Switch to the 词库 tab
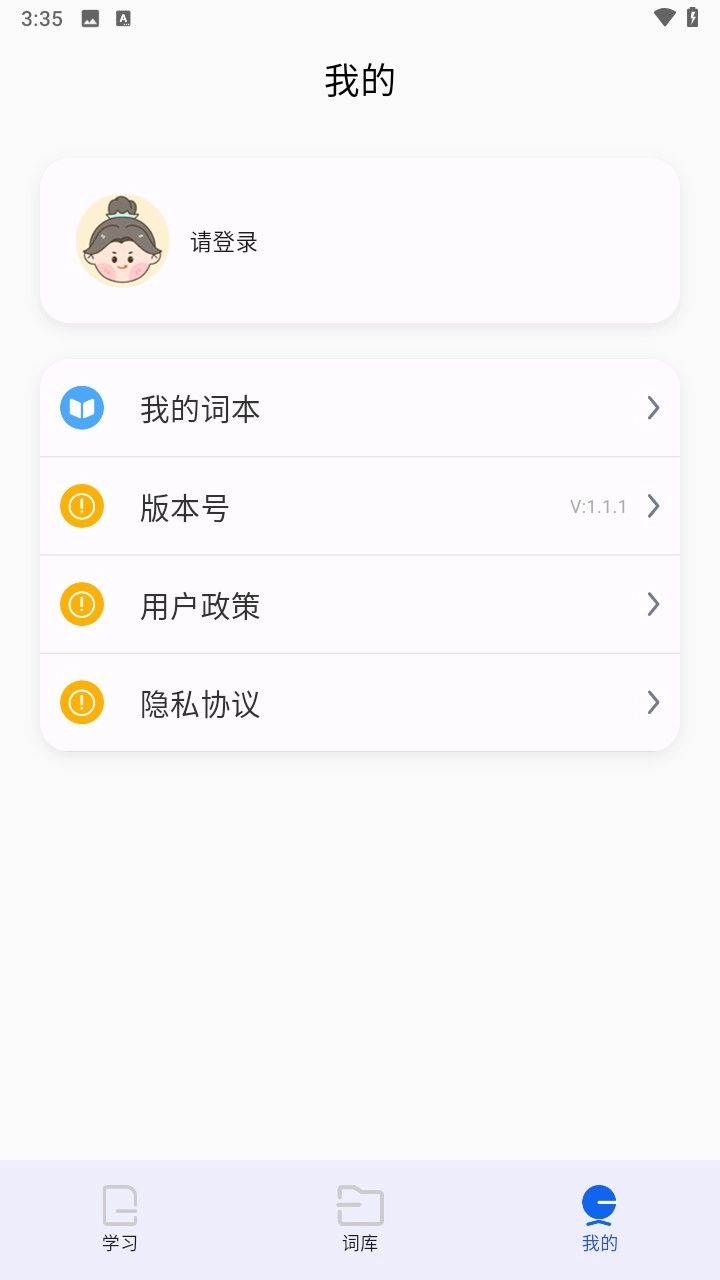The height and width of the screenshot is (1280, 720). click(360, 1218)
